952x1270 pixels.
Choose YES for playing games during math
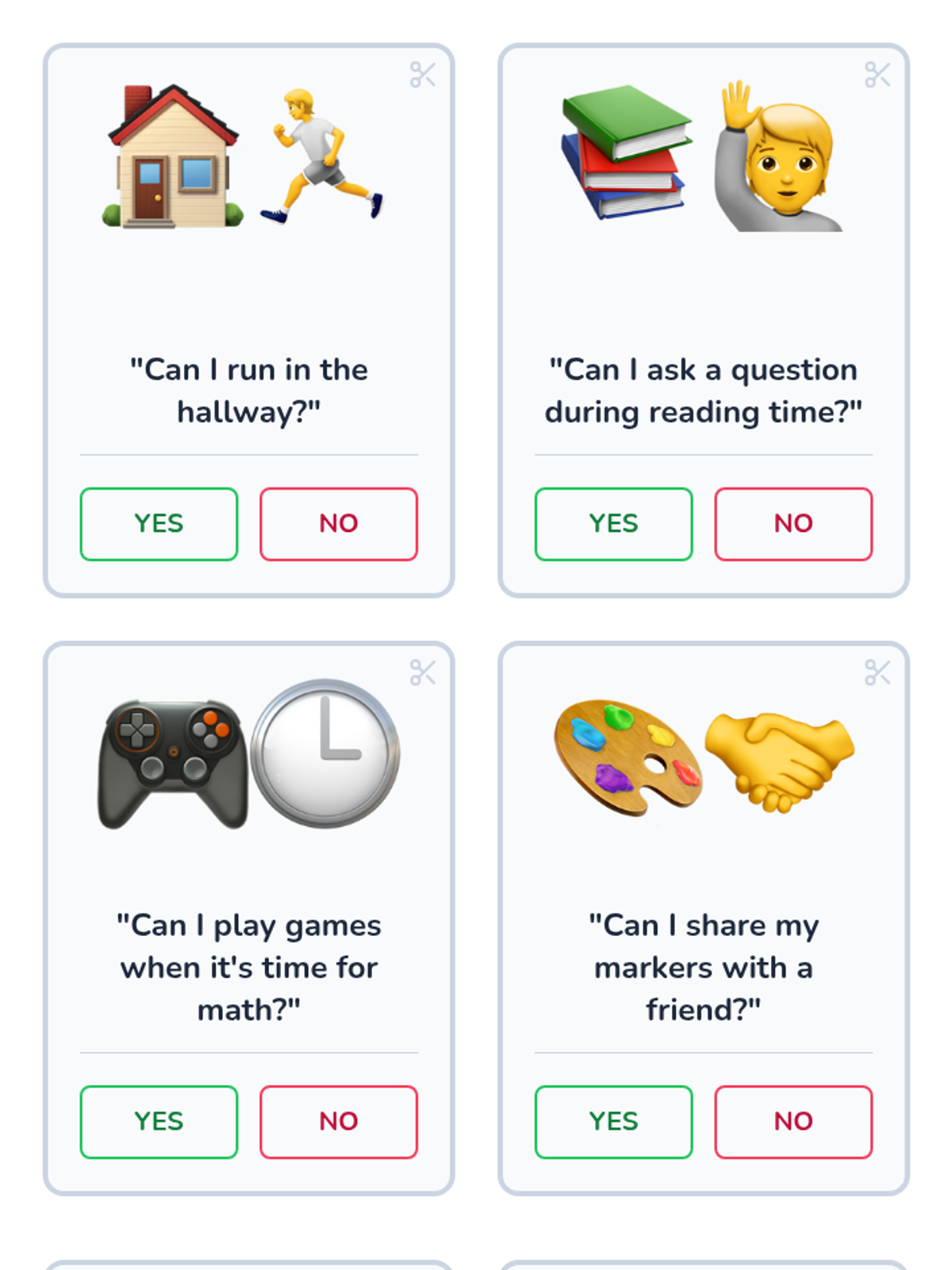pos(159,1122)
